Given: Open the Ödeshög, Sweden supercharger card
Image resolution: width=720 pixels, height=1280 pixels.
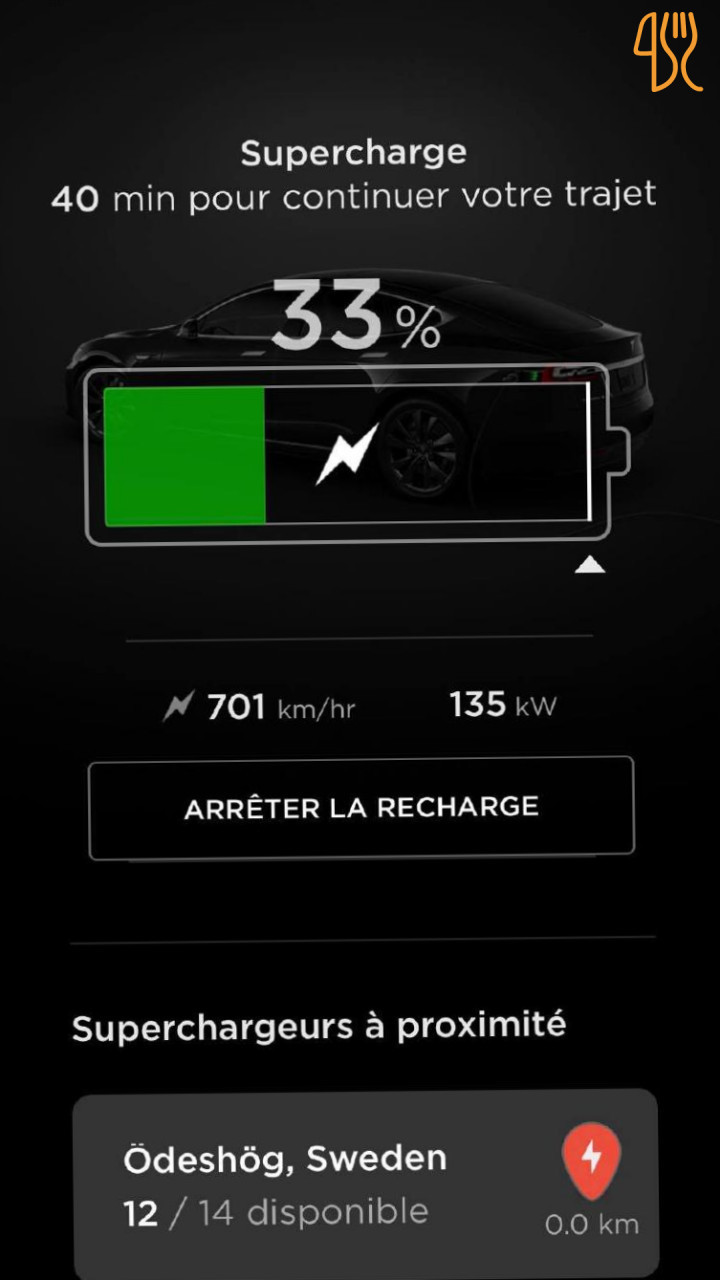Looking at the screenshot, I should (365, 1185).
